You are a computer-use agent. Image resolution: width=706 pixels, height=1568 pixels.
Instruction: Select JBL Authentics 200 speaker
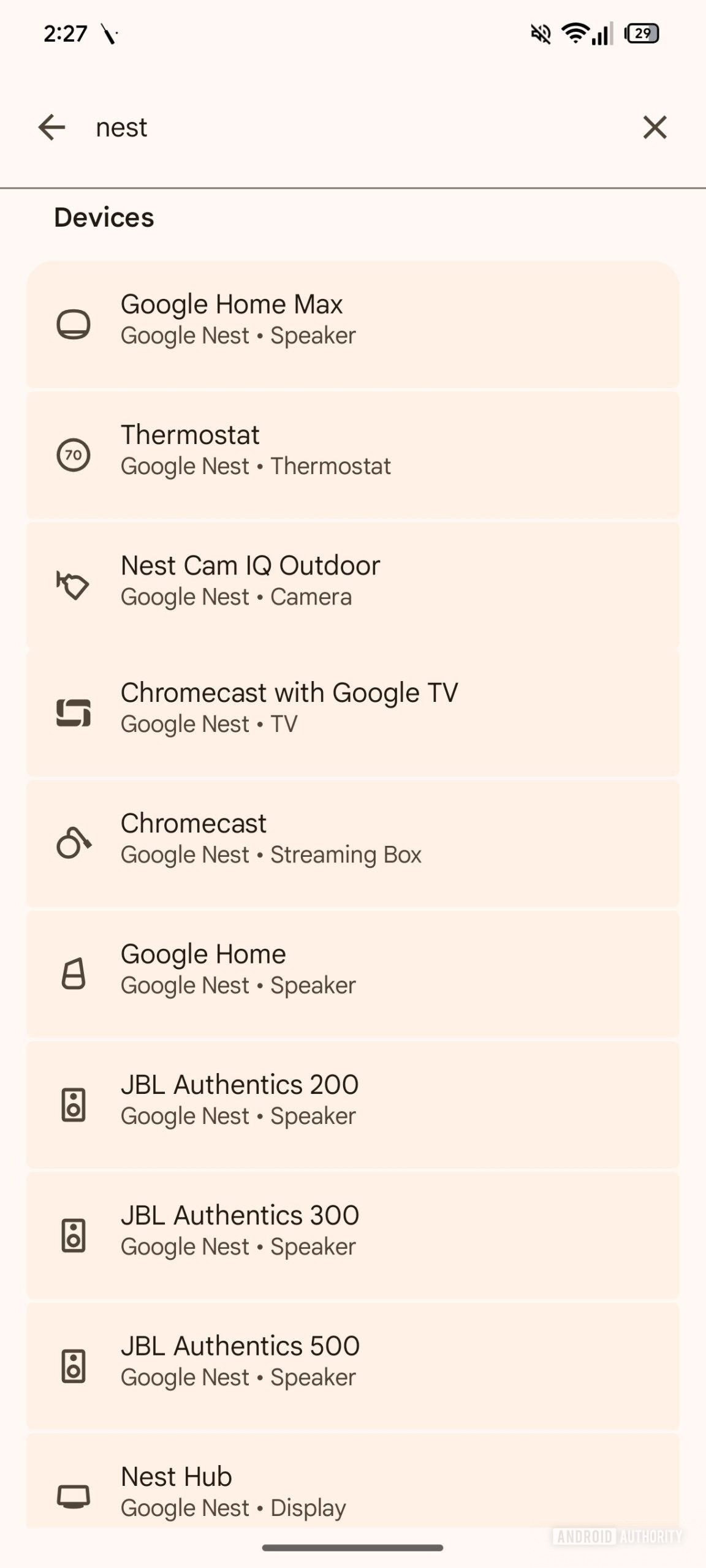point(353,1104)
